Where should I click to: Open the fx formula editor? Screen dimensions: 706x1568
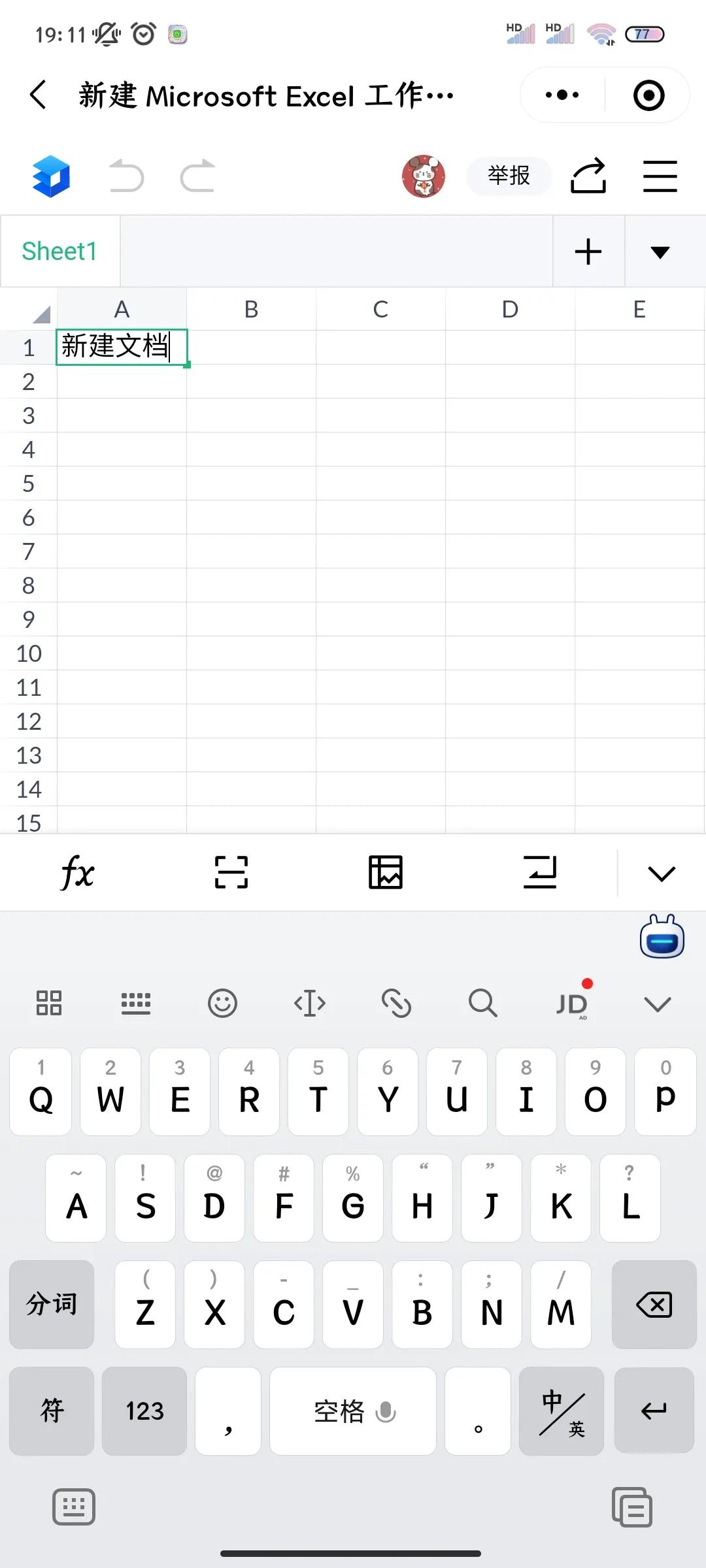(78, 872)
